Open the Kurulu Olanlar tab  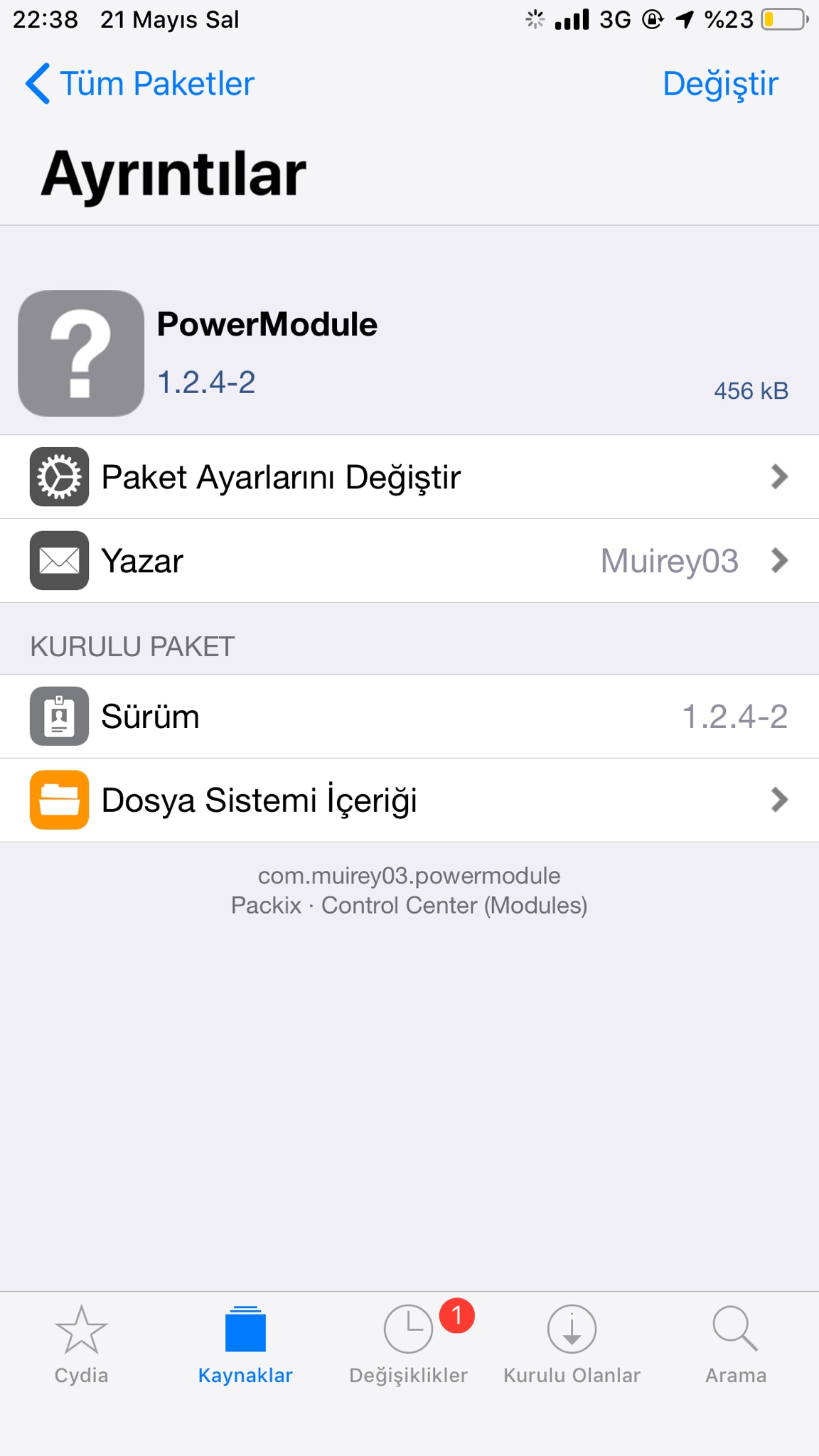(572, 1344)
